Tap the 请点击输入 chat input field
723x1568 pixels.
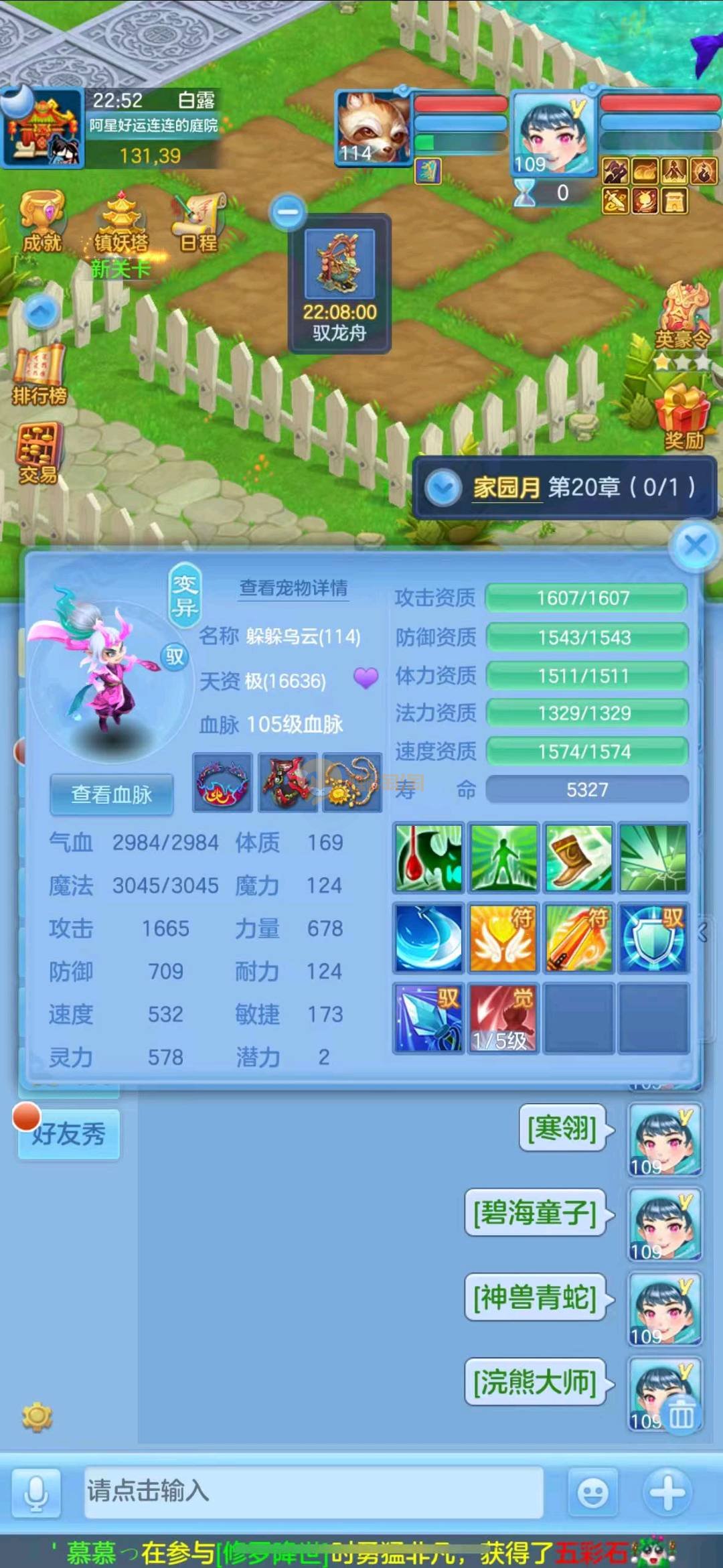(x=313, y=1491)
